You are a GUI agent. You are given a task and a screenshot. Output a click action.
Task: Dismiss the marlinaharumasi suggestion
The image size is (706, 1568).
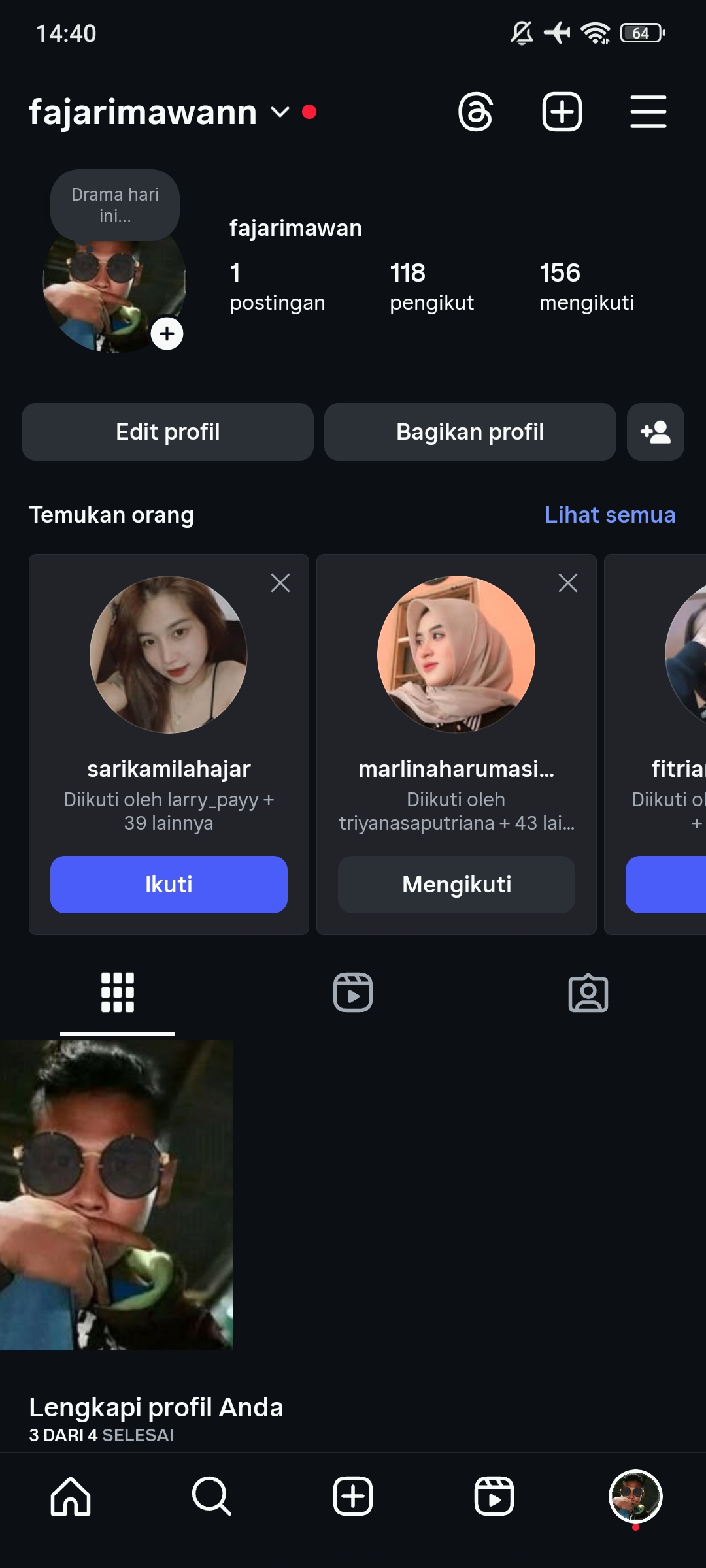click(568, 583)
